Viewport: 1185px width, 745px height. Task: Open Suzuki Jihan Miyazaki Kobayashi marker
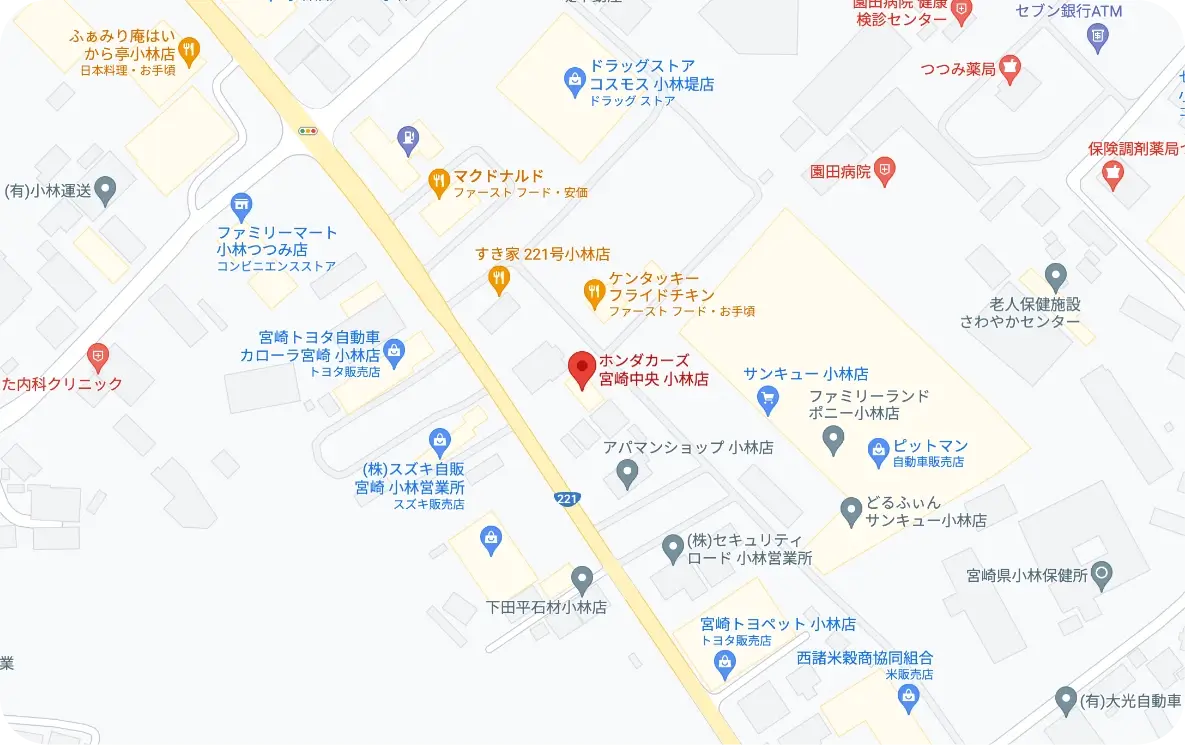point(439,439)
